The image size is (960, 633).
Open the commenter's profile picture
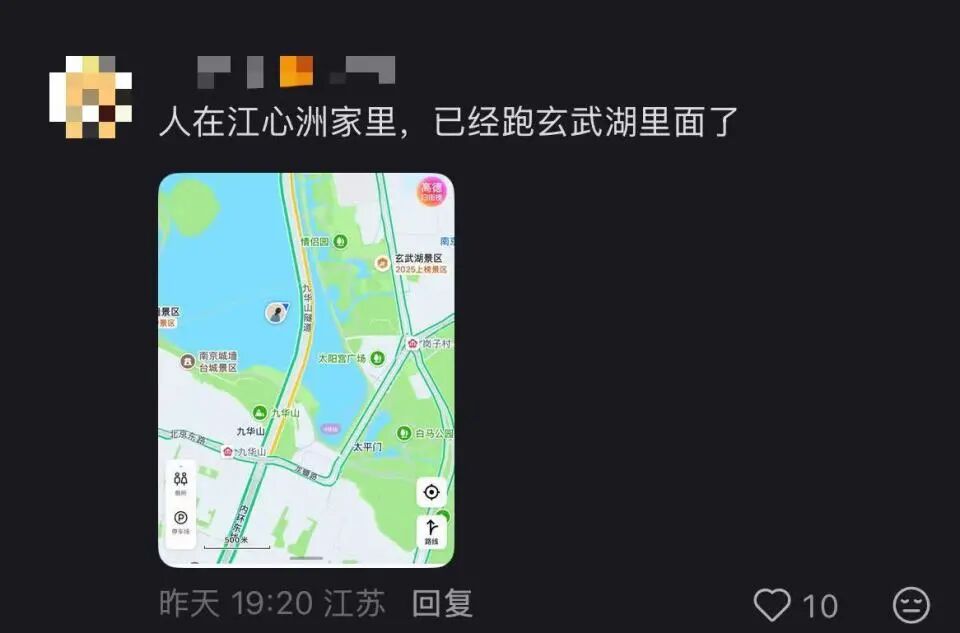[90, 96]
